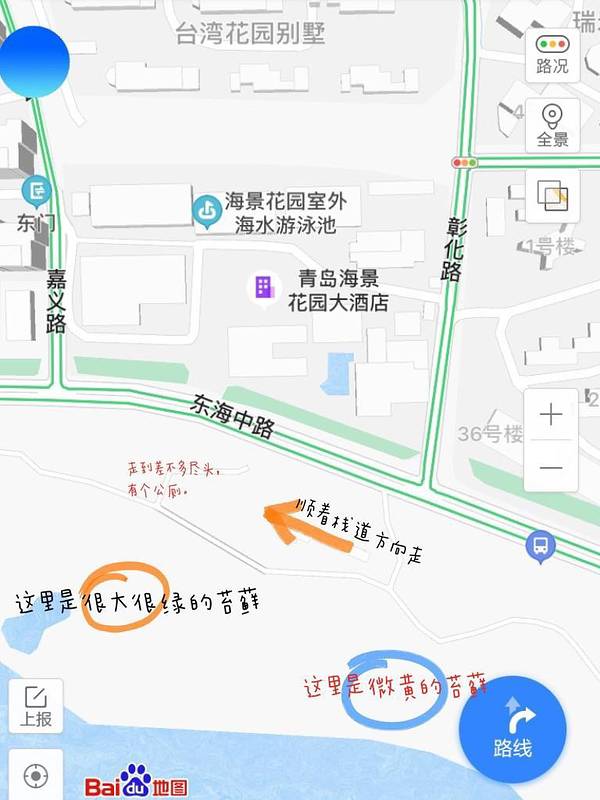Zoom in with the plus button
The height and width of the screenshot is (800, 600).
coord(552,414)
